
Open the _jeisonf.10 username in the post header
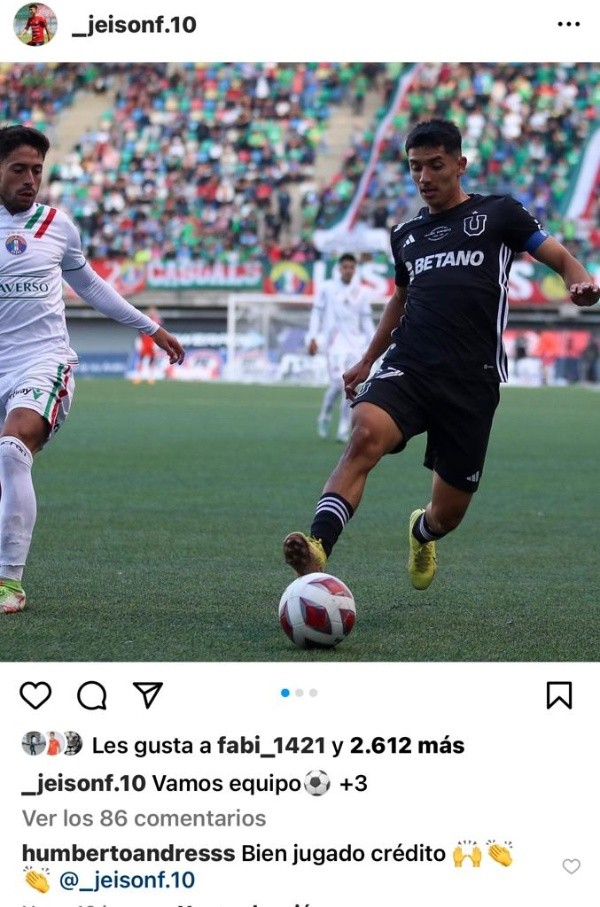point(134,25)
